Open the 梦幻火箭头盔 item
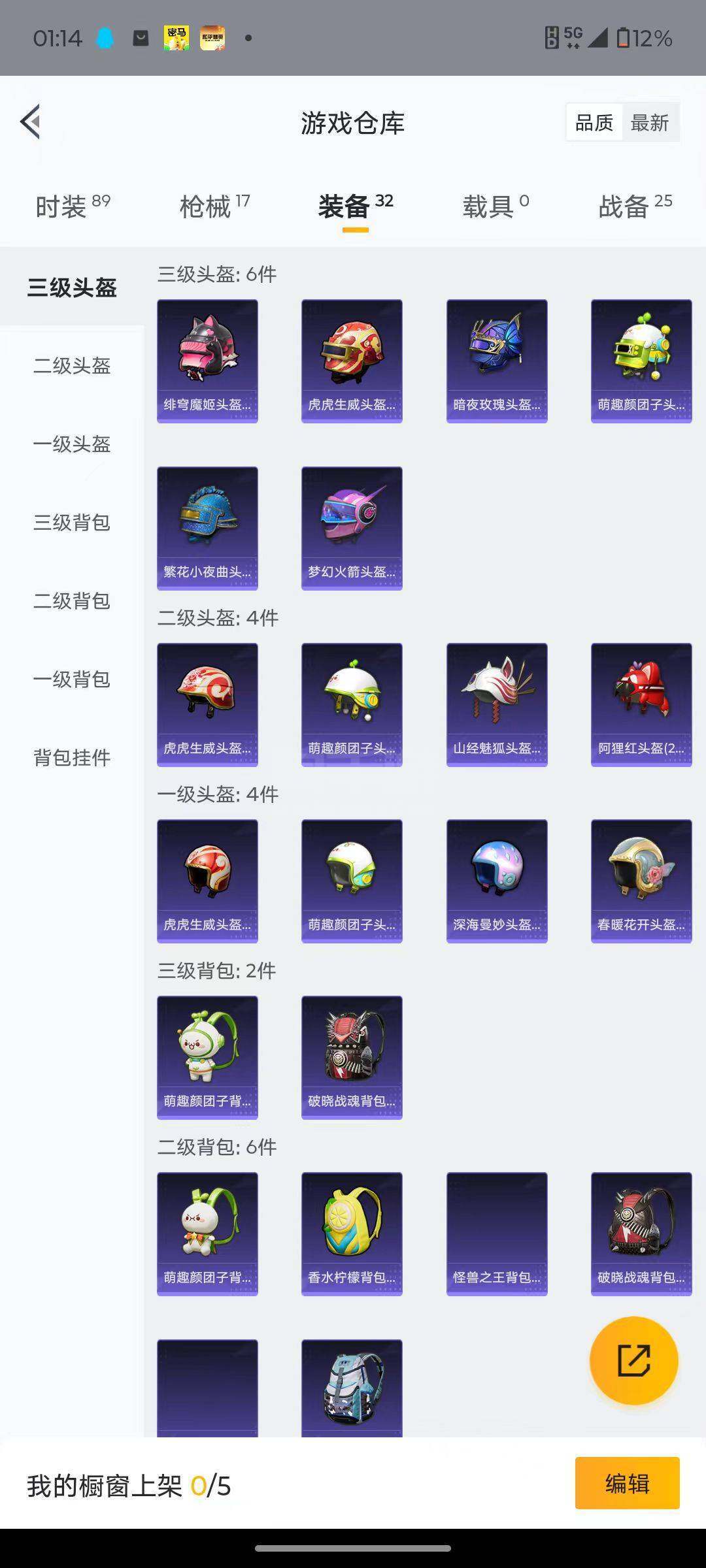 [352, 528]
